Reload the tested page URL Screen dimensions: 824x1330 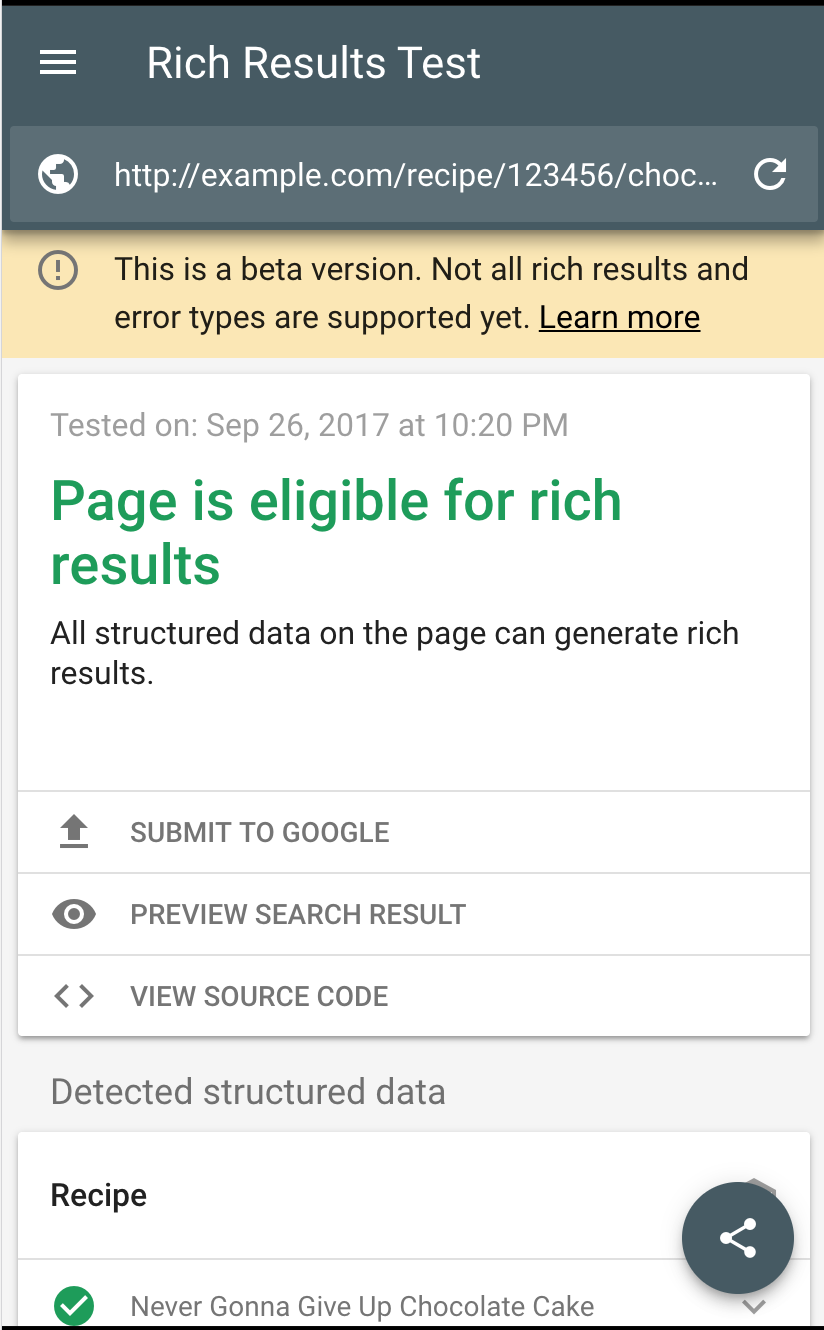770,174
